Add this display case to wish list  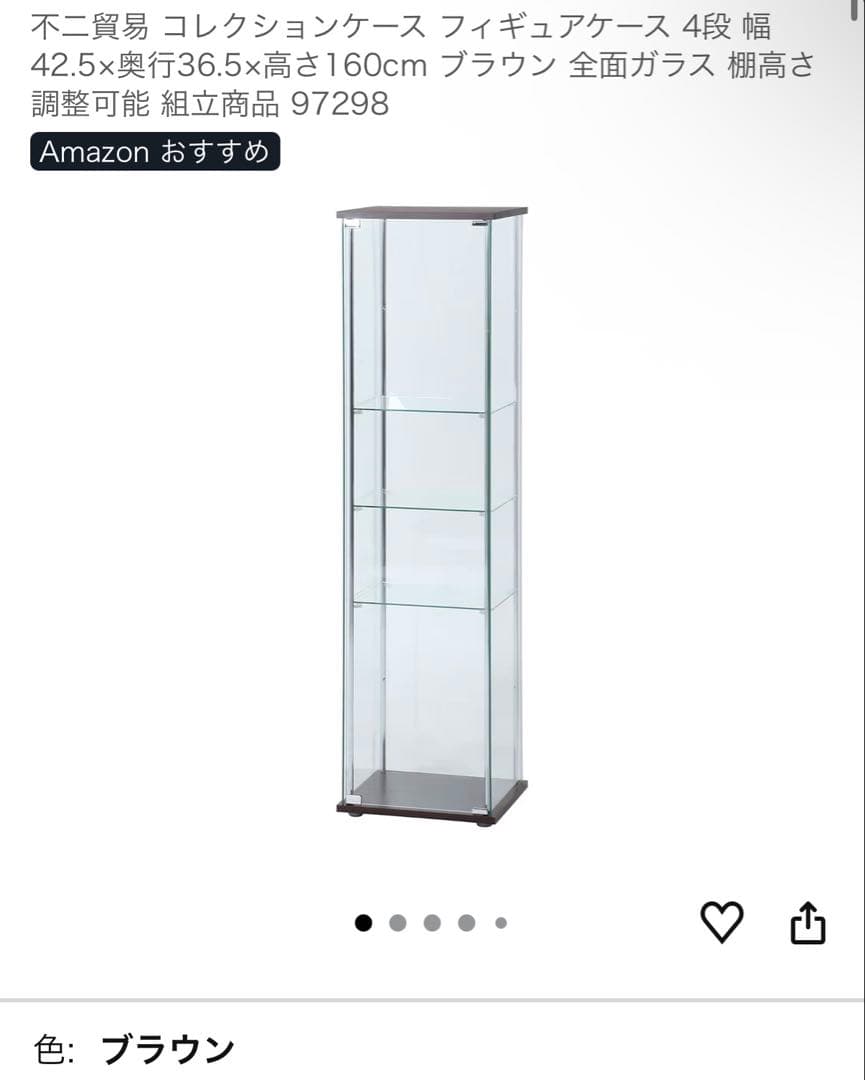point(722,922)
